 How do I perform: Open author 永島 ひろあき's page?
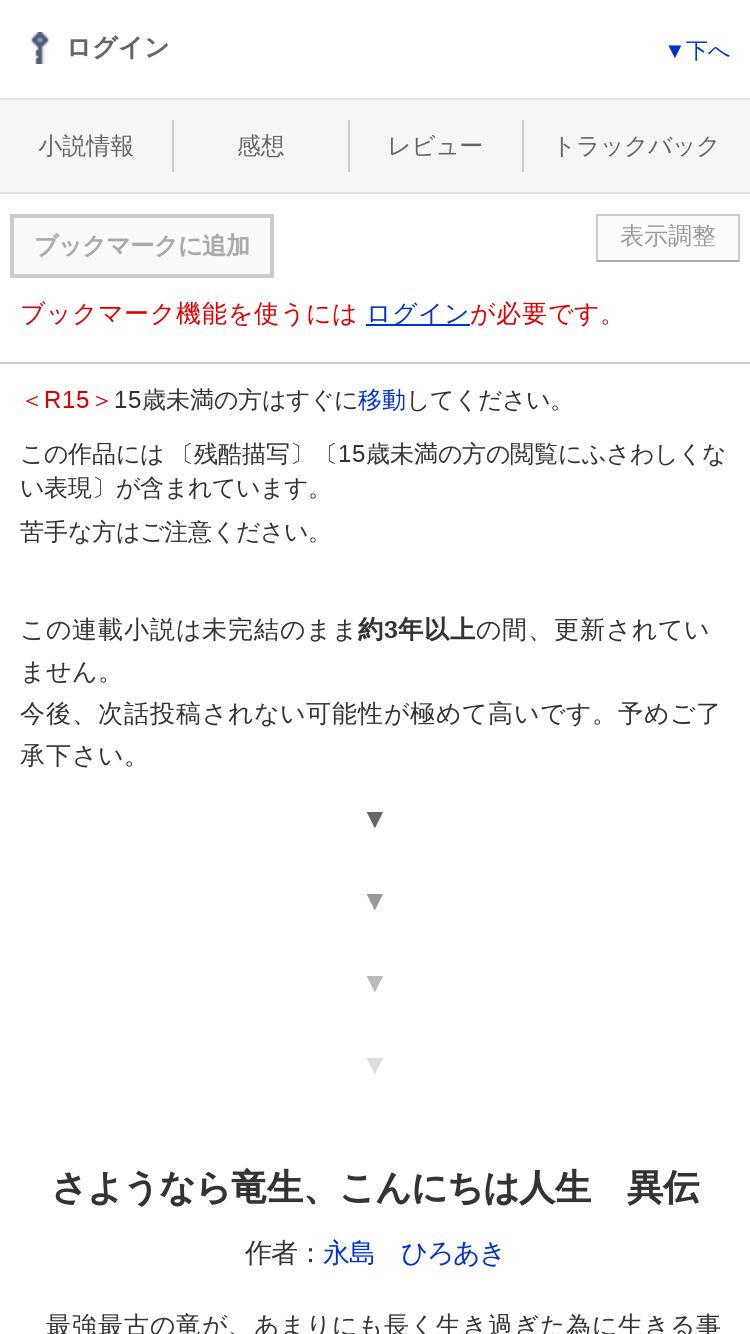414,1253
